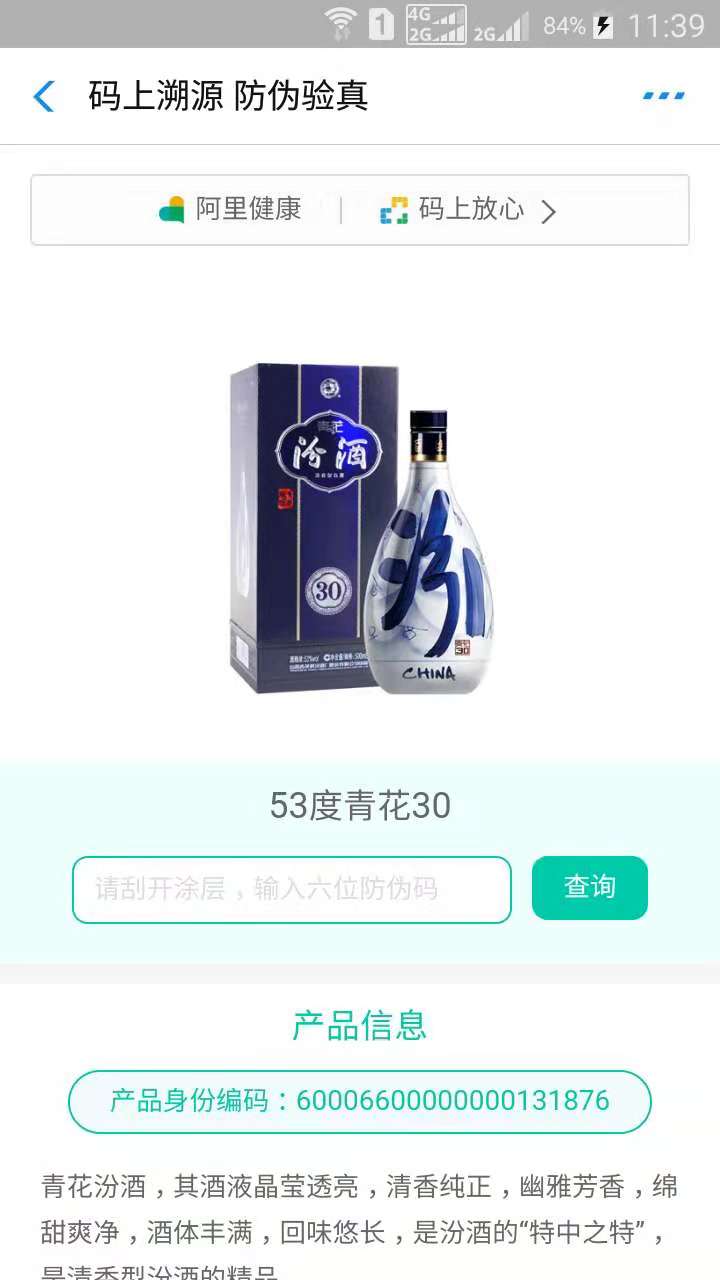Open the 码上放心 link with chevron

(470, 210)
